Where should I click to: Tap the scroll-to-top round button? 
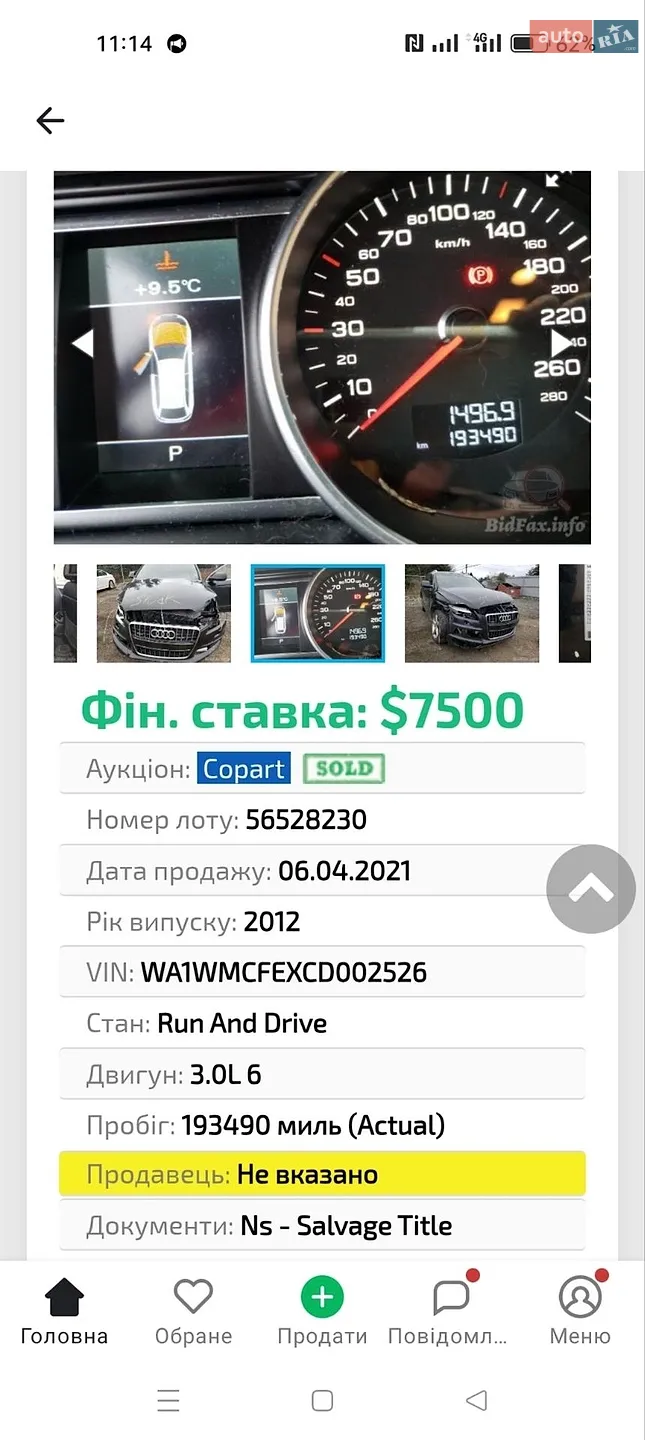coord(591,889)
